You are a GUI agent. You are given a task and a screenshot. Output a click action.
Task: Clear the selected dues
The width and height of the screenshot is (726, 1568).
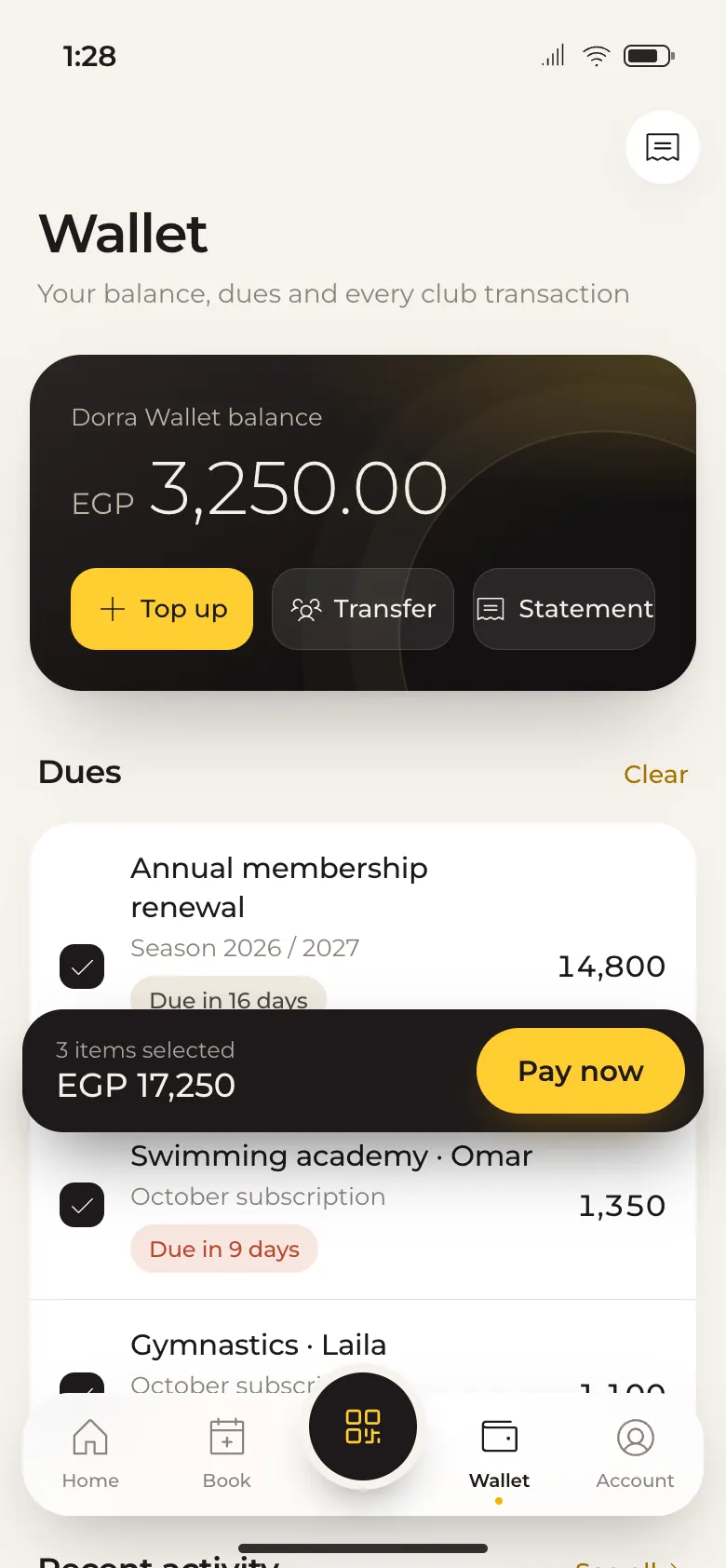[655, 775]
